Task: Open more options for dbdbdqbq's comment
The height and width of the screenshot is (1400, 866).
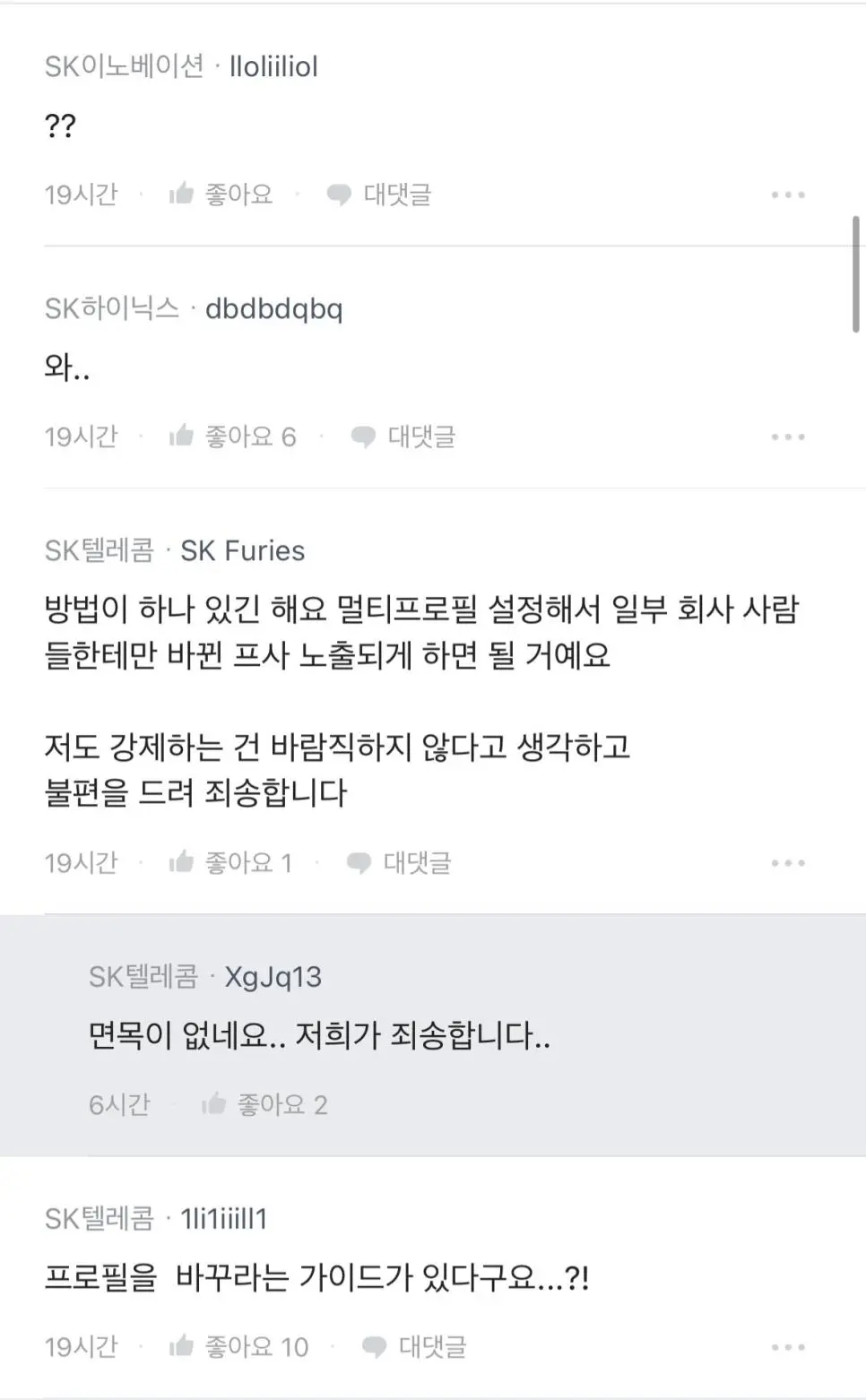Action: [788, 436]
